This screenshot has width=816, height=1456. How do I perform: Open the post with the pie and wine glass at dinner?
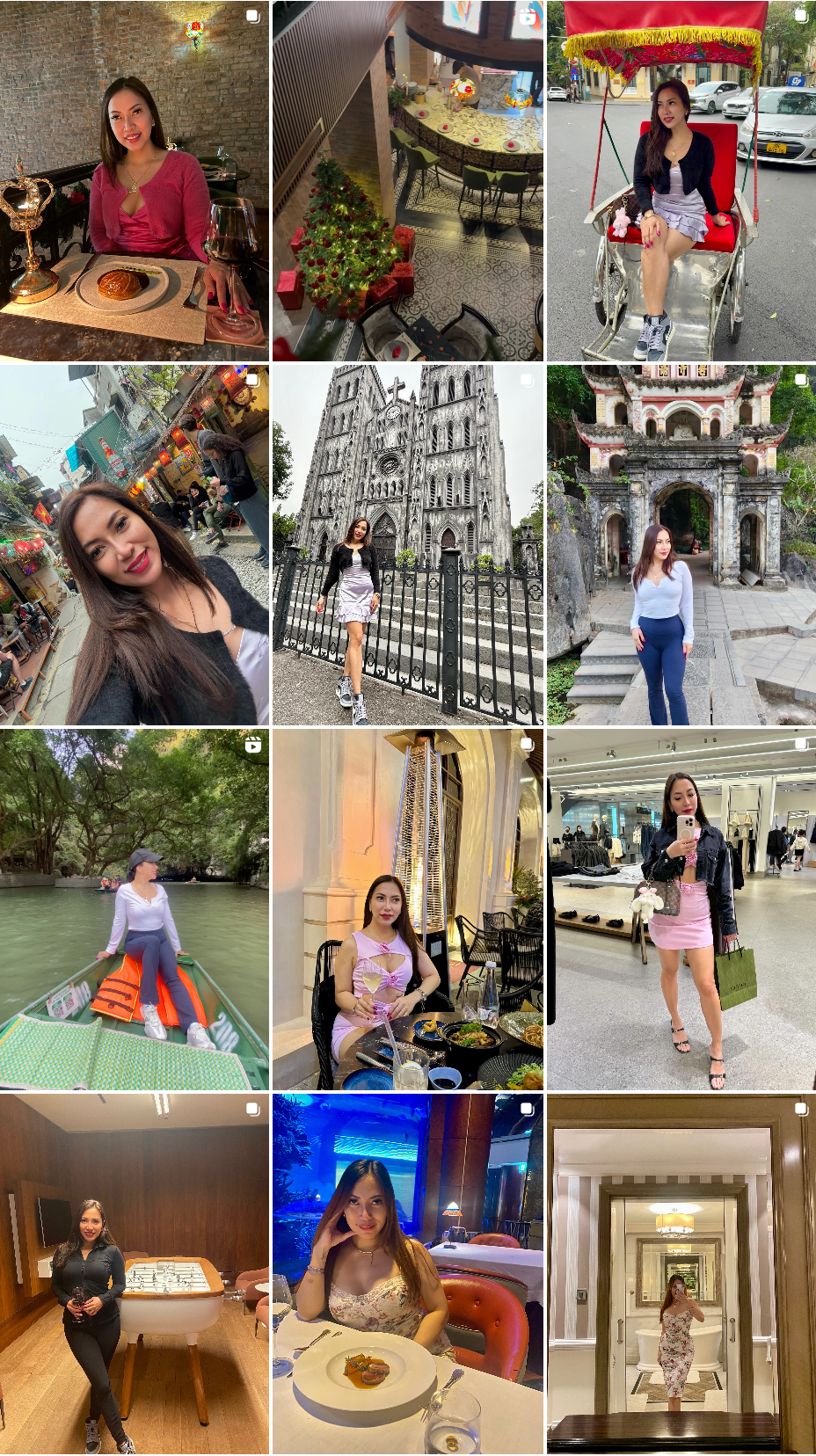(x=135, y=180)
